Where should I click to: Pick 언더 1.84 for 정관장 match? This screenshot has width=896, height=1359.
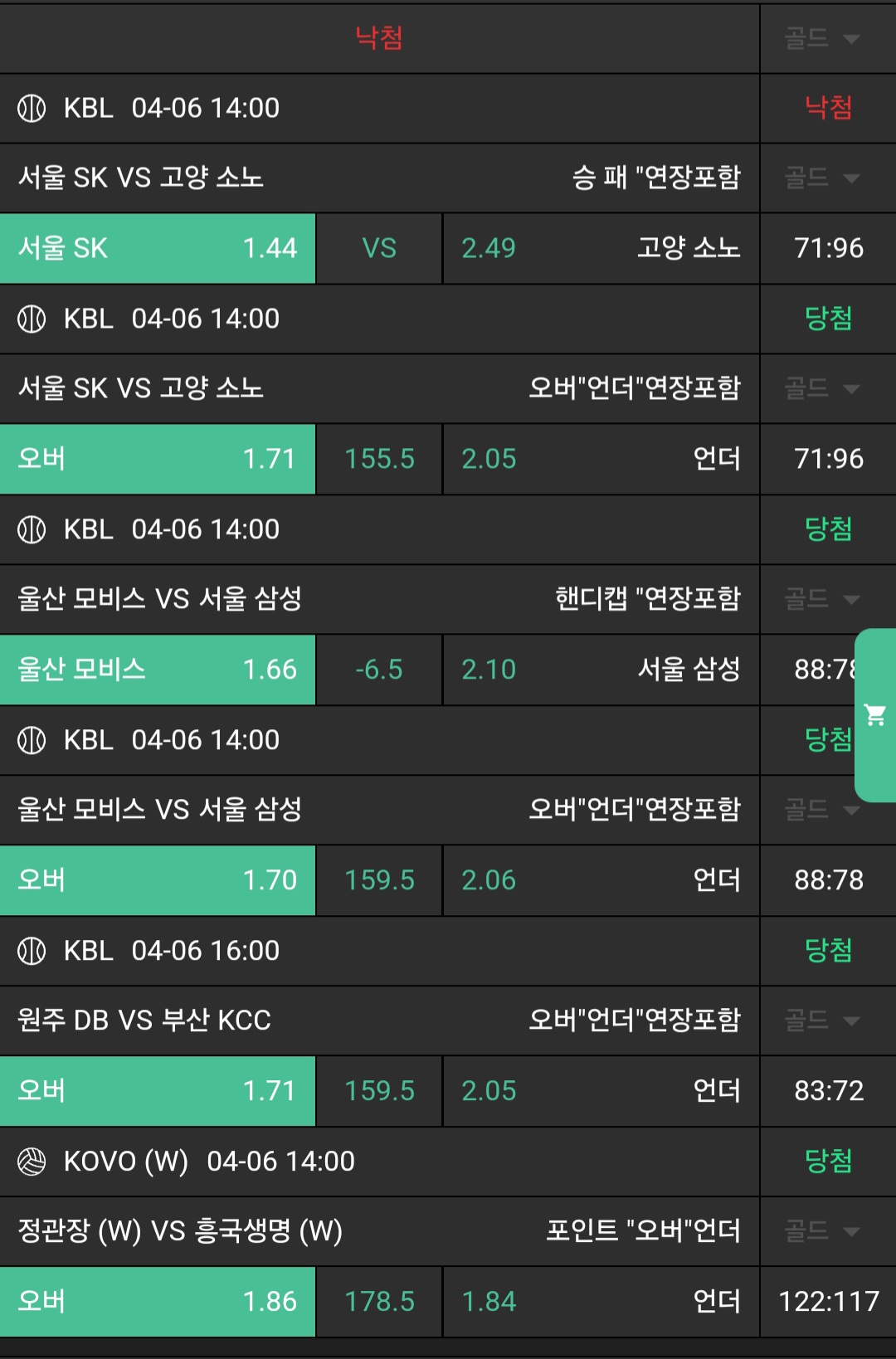601,1302
